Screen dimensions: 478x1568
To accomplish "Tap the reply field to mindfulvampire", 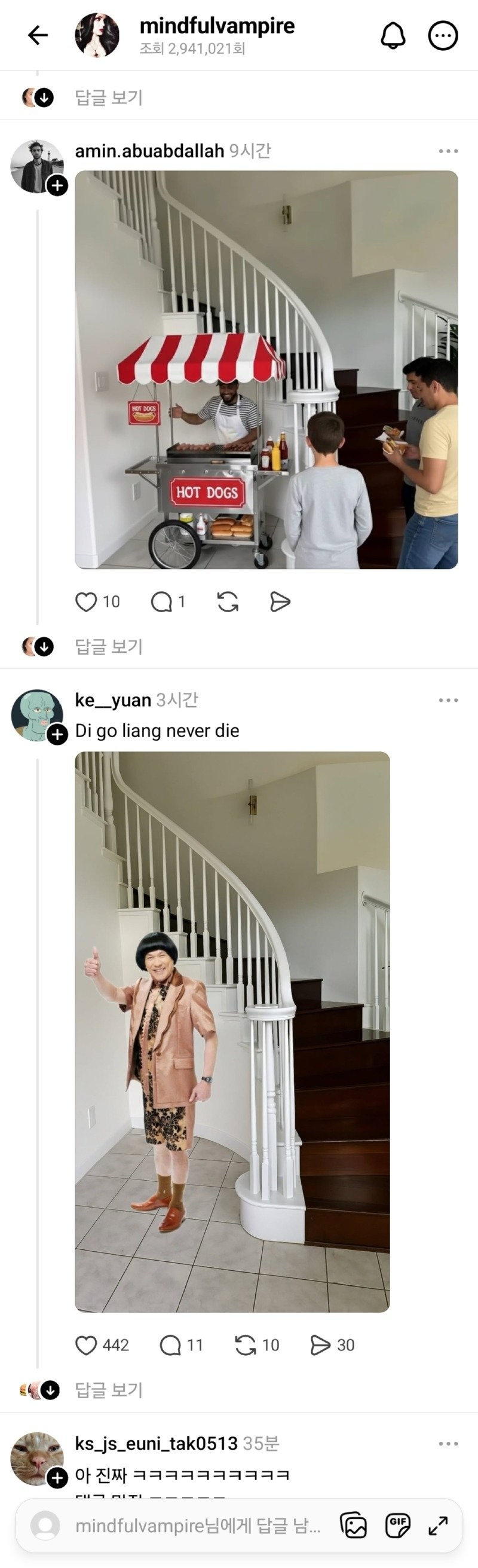I will click(197, 1526).
